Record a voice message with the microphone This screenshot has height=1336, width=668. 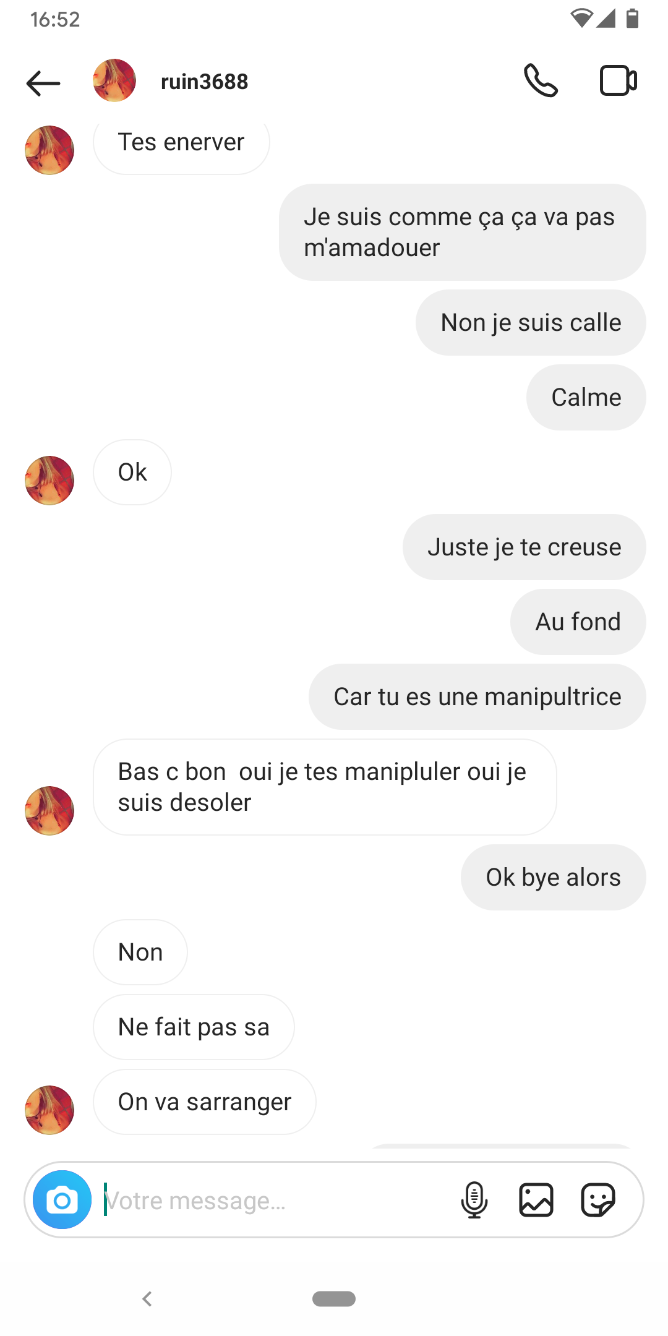(474, 1199)
